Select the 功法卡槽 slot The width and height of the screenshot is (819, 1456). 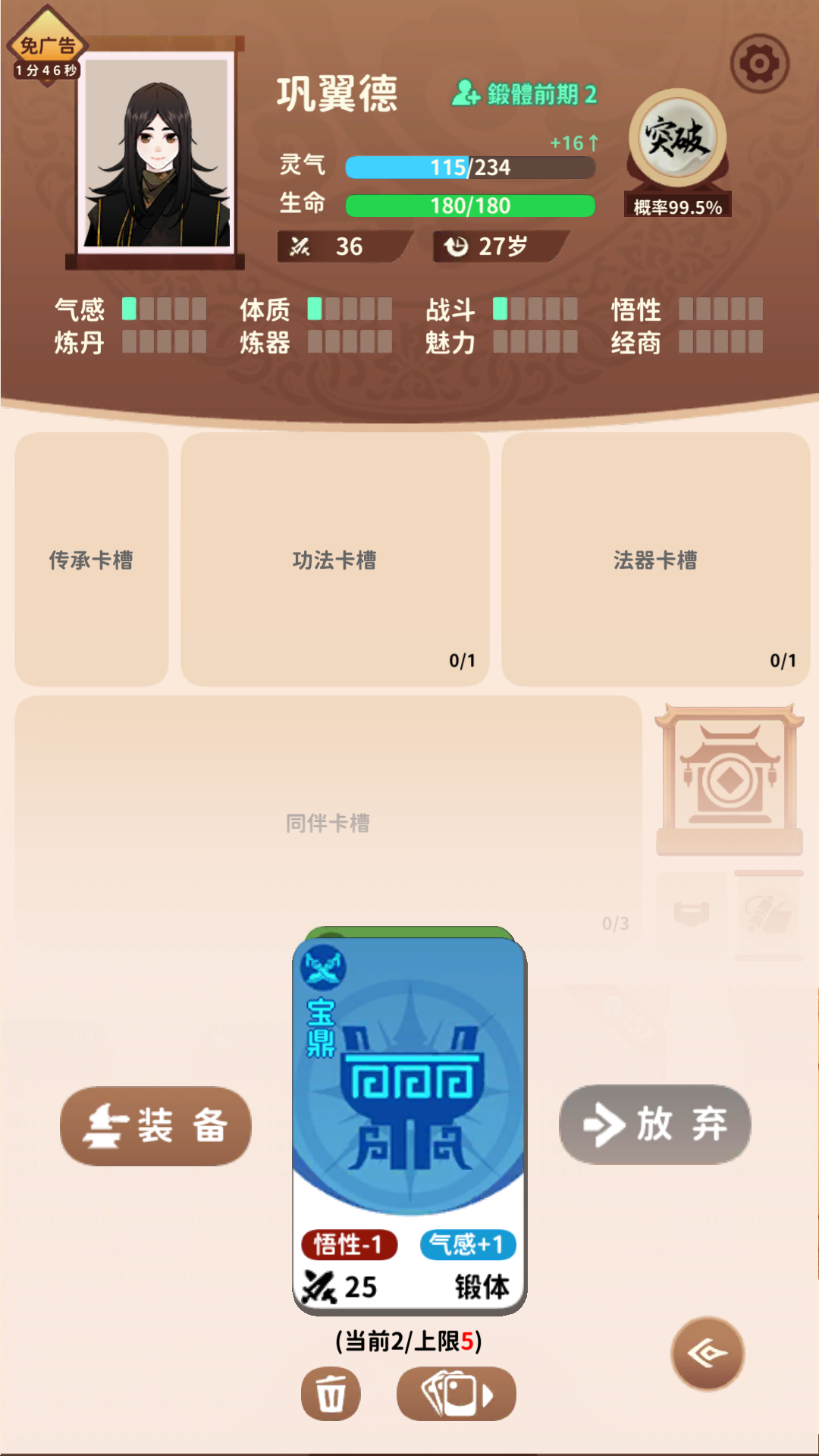point(334,560)
